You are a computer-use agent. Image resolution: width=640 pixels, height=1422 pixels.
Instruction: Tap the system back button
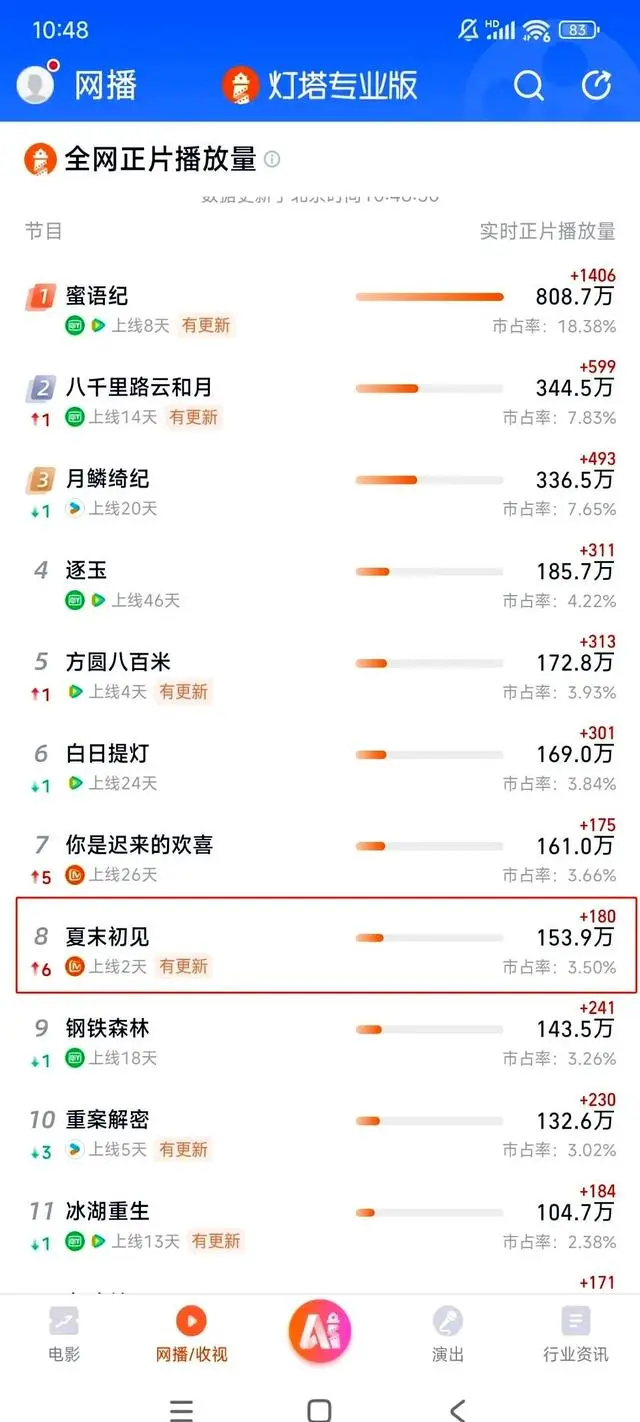coord(457,1409)
